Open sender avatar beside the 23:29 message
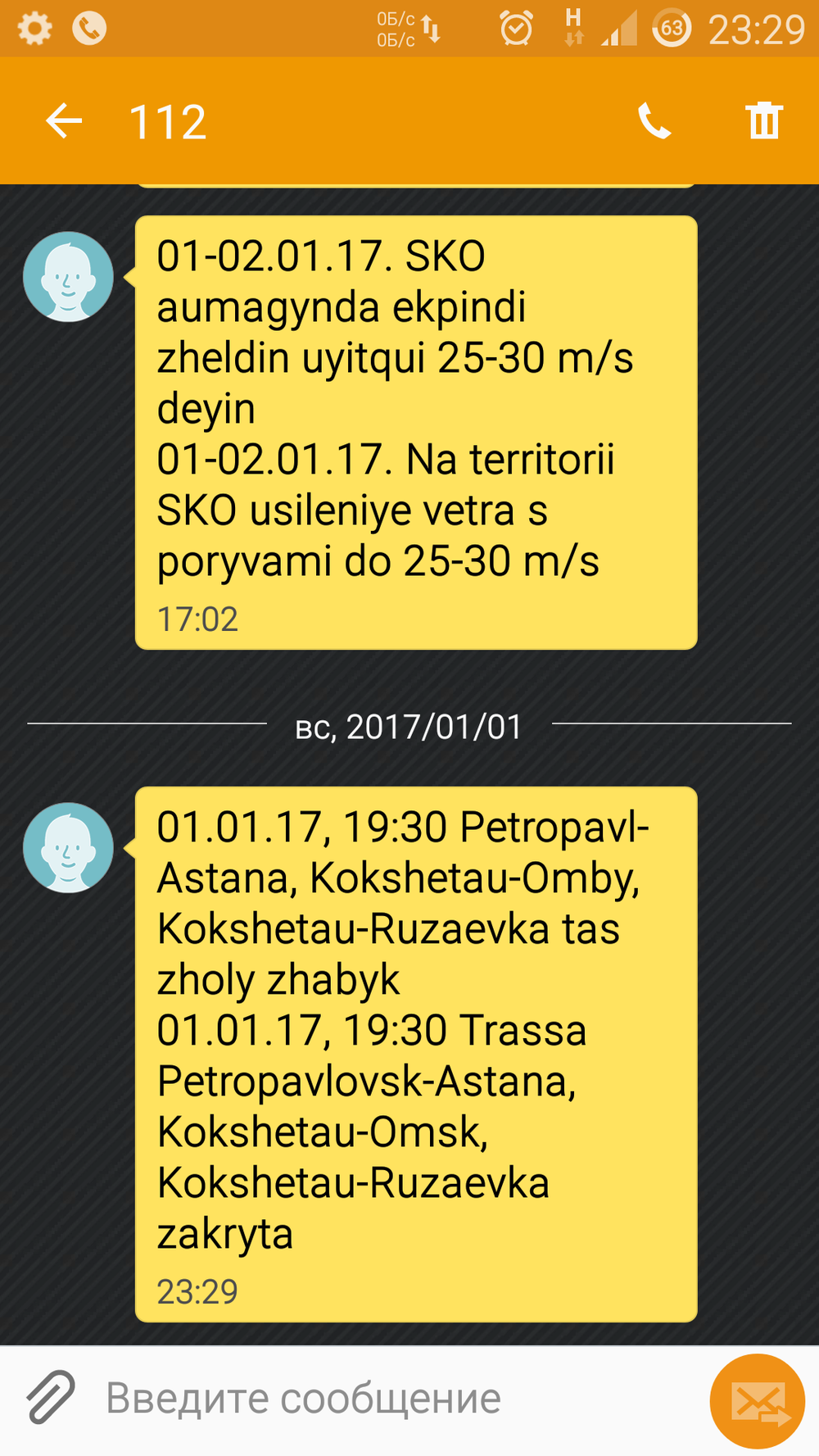The height and width of the screenshot is (1456, 819). point(68,847)
